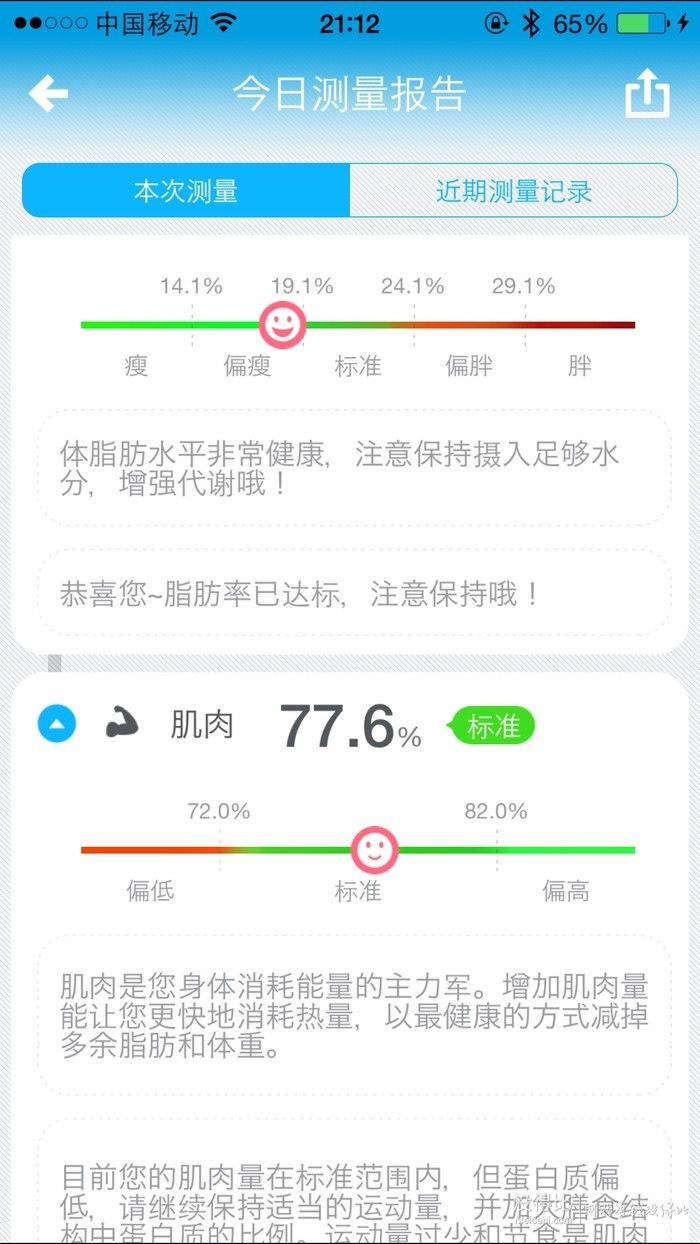
Task: Switch to the 本次测量 tab
Action: click(186, 190)
